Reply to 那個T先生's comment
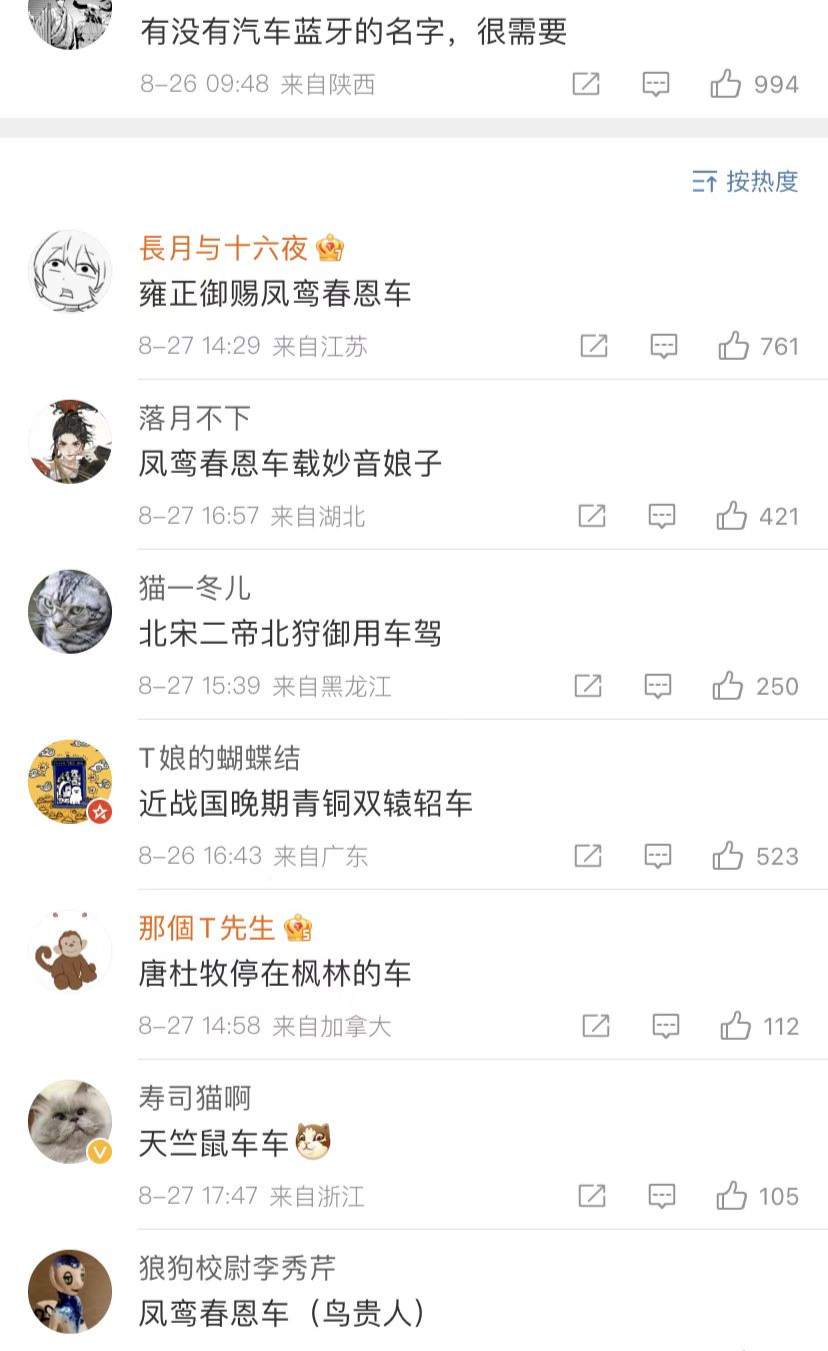The height and width of the screenshot is (1351, 828). click(x=666, y=1026)
